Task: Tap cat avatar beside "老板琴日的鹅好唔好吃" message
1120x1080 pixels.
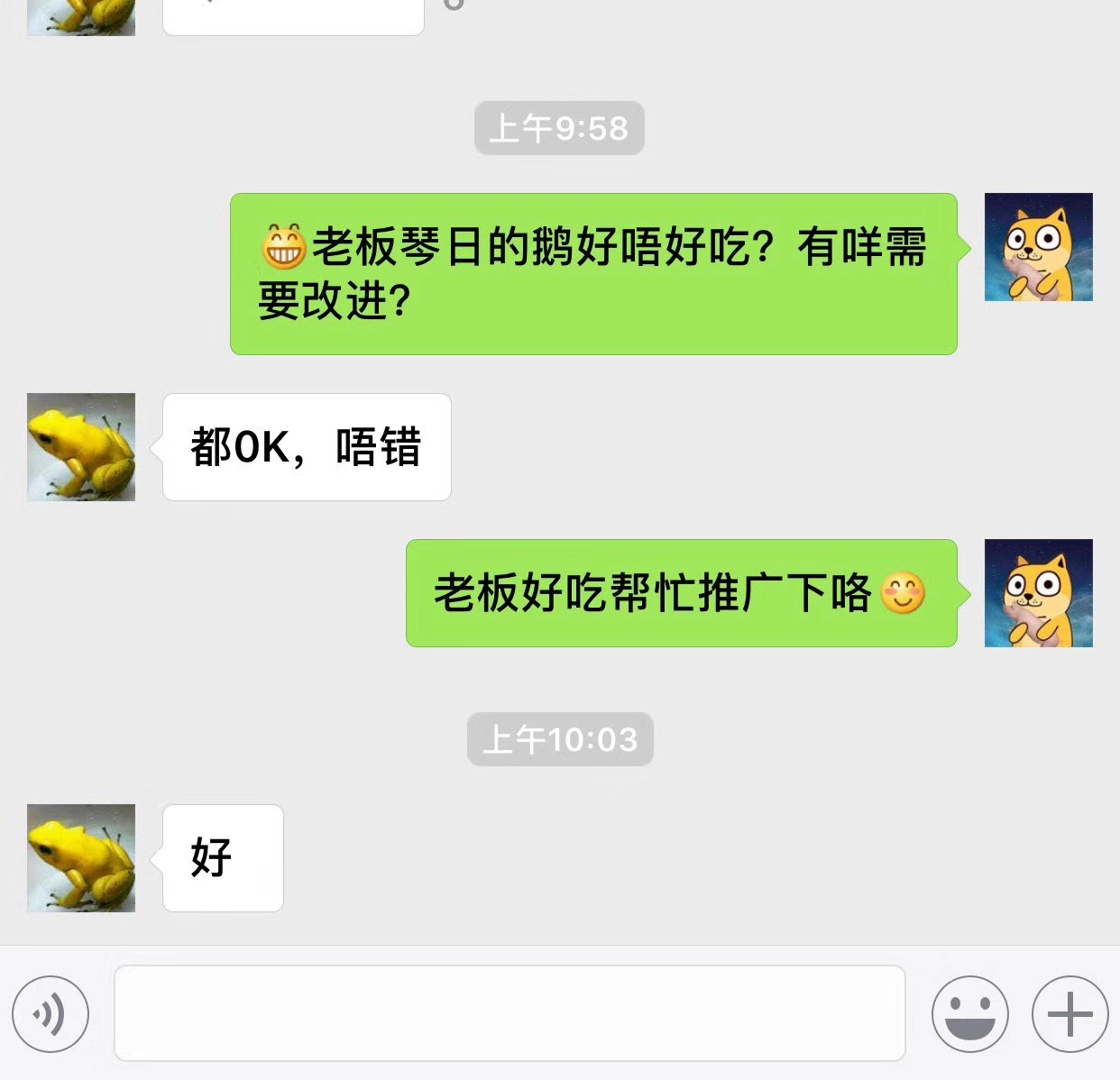Action: click(1038, 247)
